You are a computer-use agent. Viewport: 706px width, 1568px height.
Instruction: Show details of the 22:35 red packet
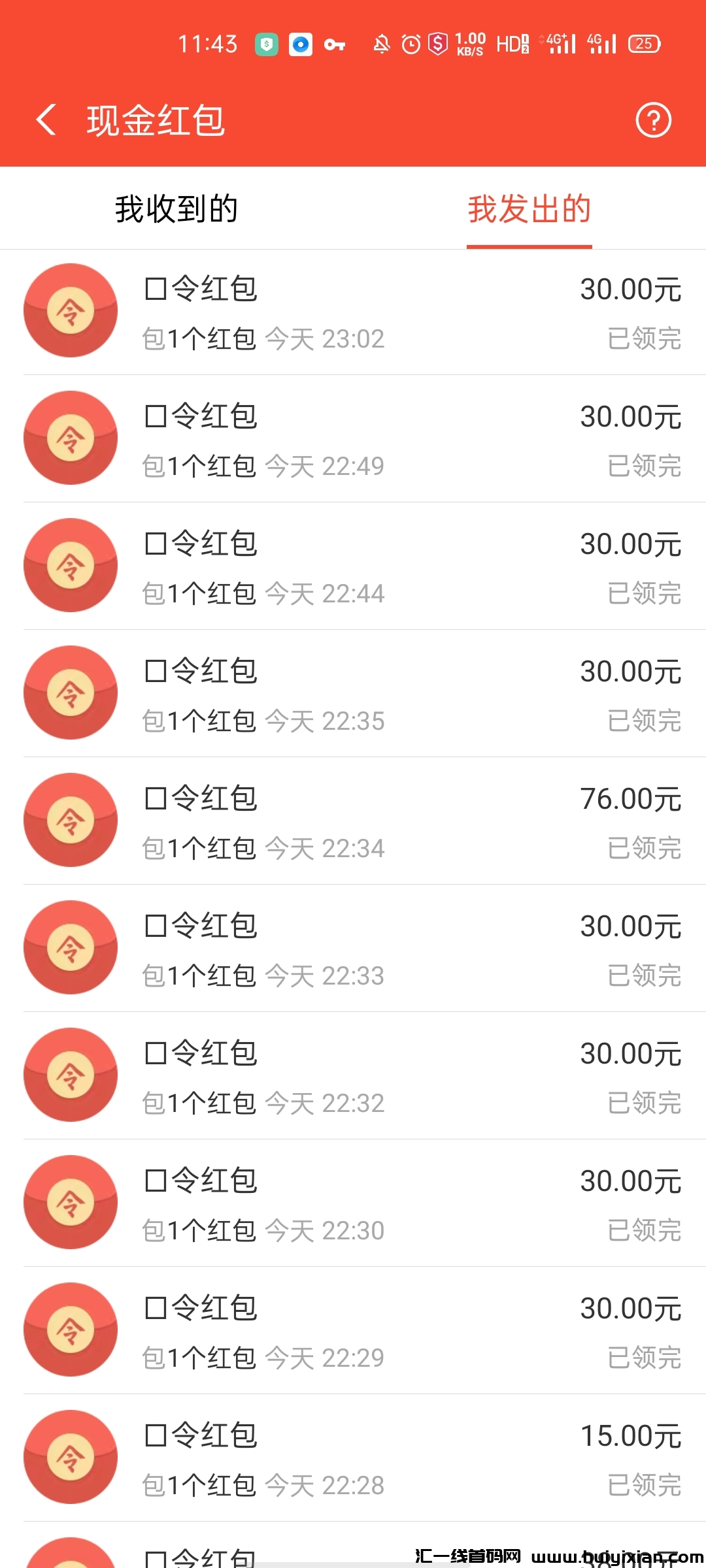353,694
